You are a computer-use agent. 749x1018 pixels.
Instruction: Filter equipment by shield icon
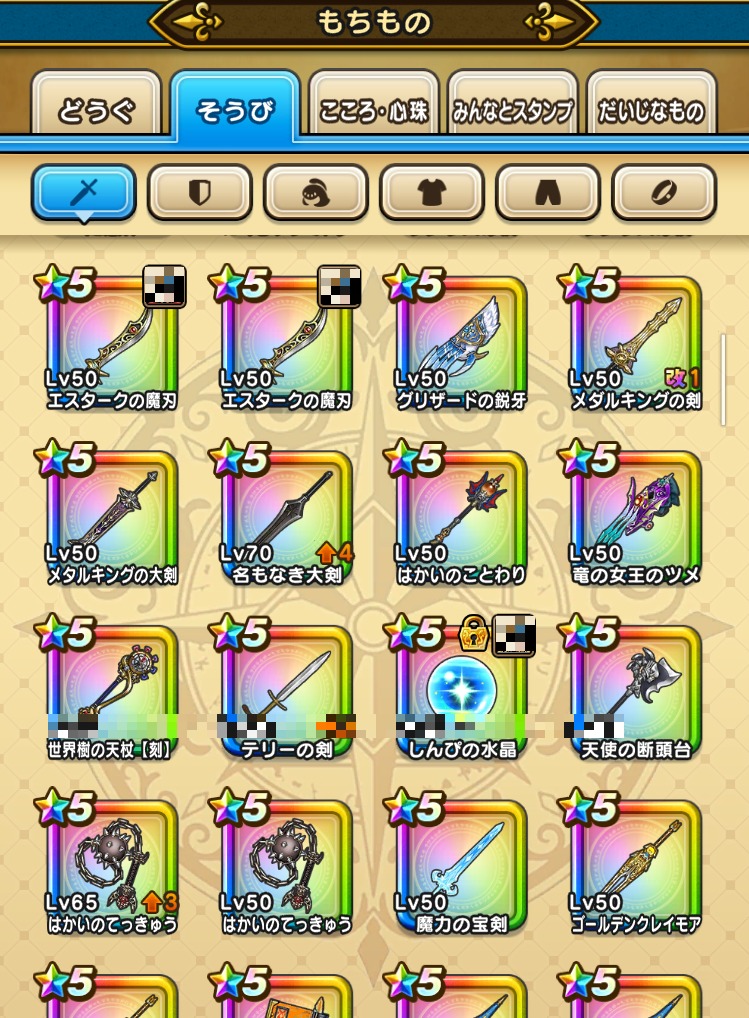click(x=199, y=192)
